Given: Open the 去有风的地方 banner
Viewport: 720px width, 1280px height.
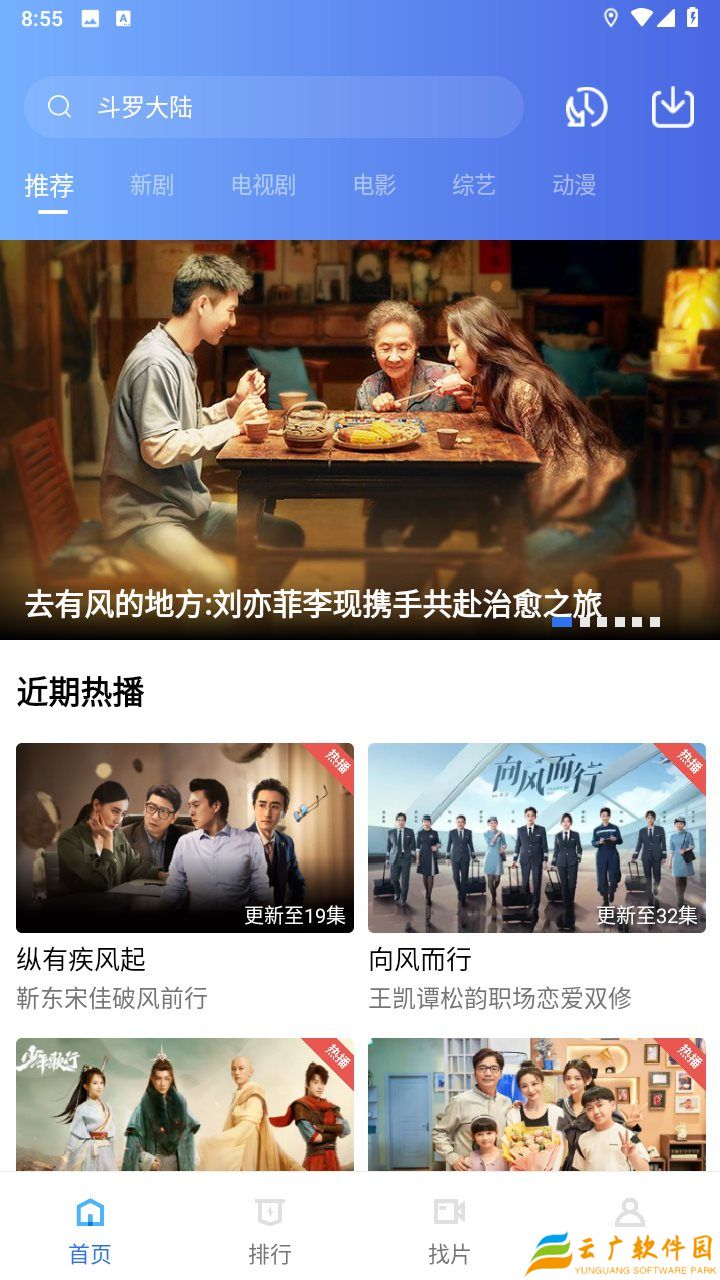Looking at the screenshot, I should point(360,440).
